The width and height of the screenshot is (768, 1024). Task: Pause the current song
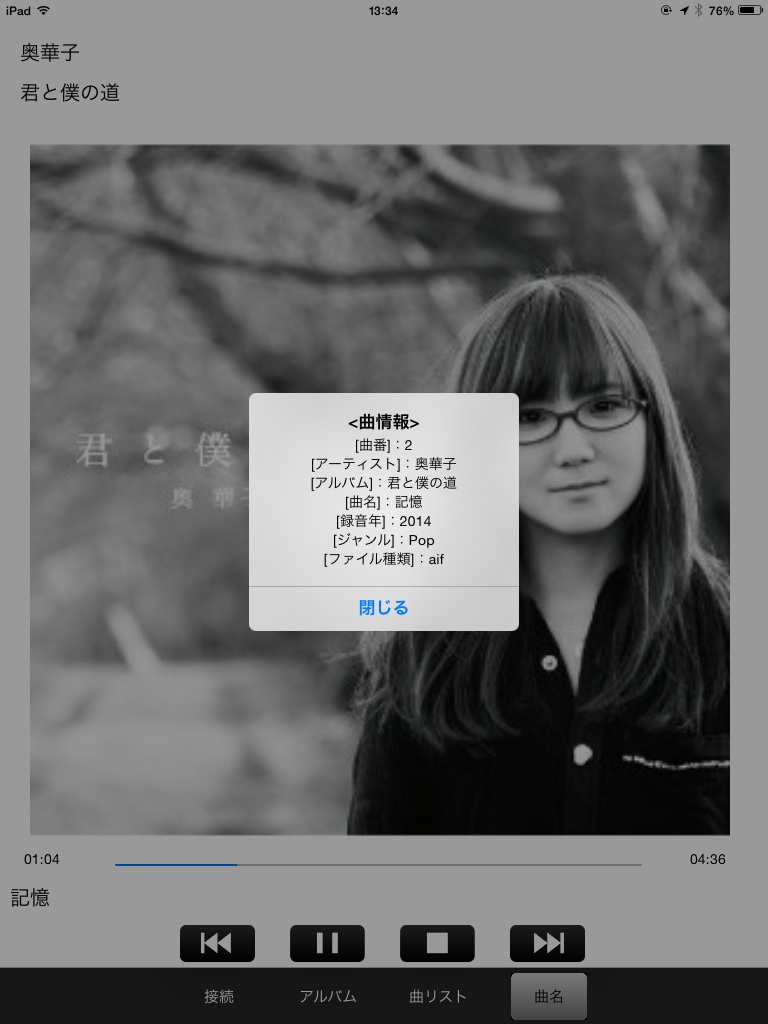pos(327,943)
